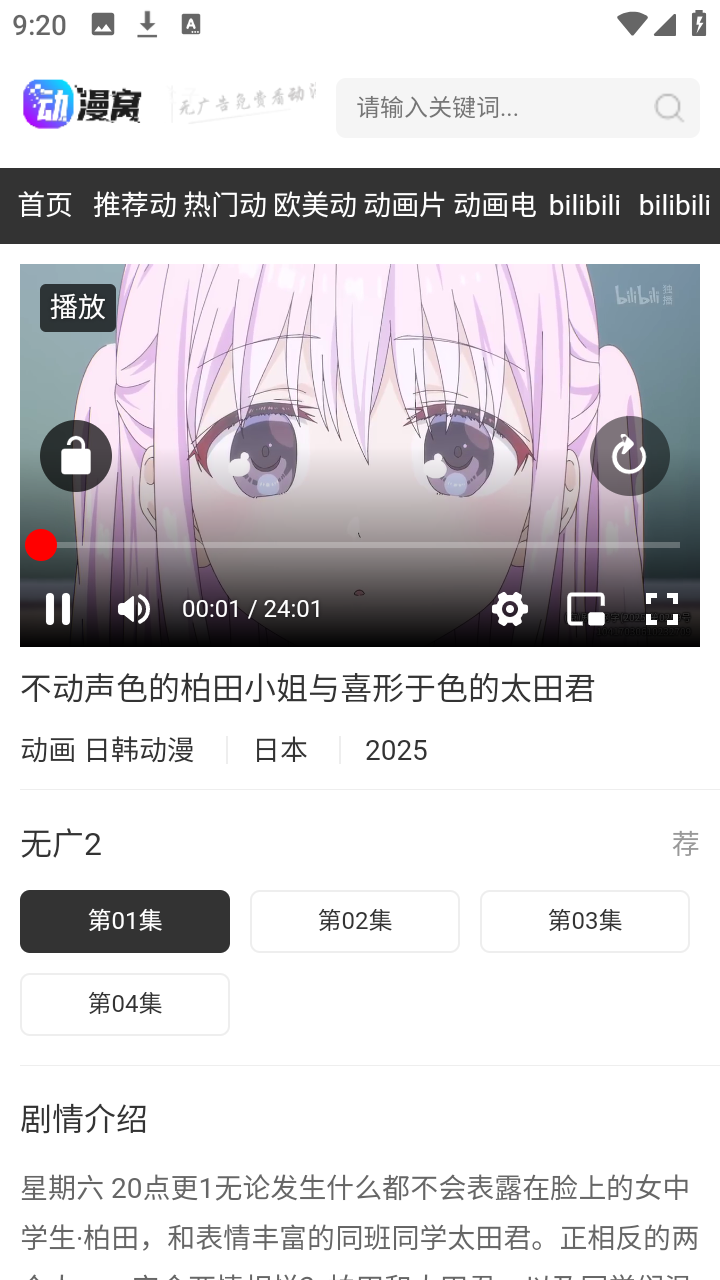Enable picture-in-picture mode

586,609
